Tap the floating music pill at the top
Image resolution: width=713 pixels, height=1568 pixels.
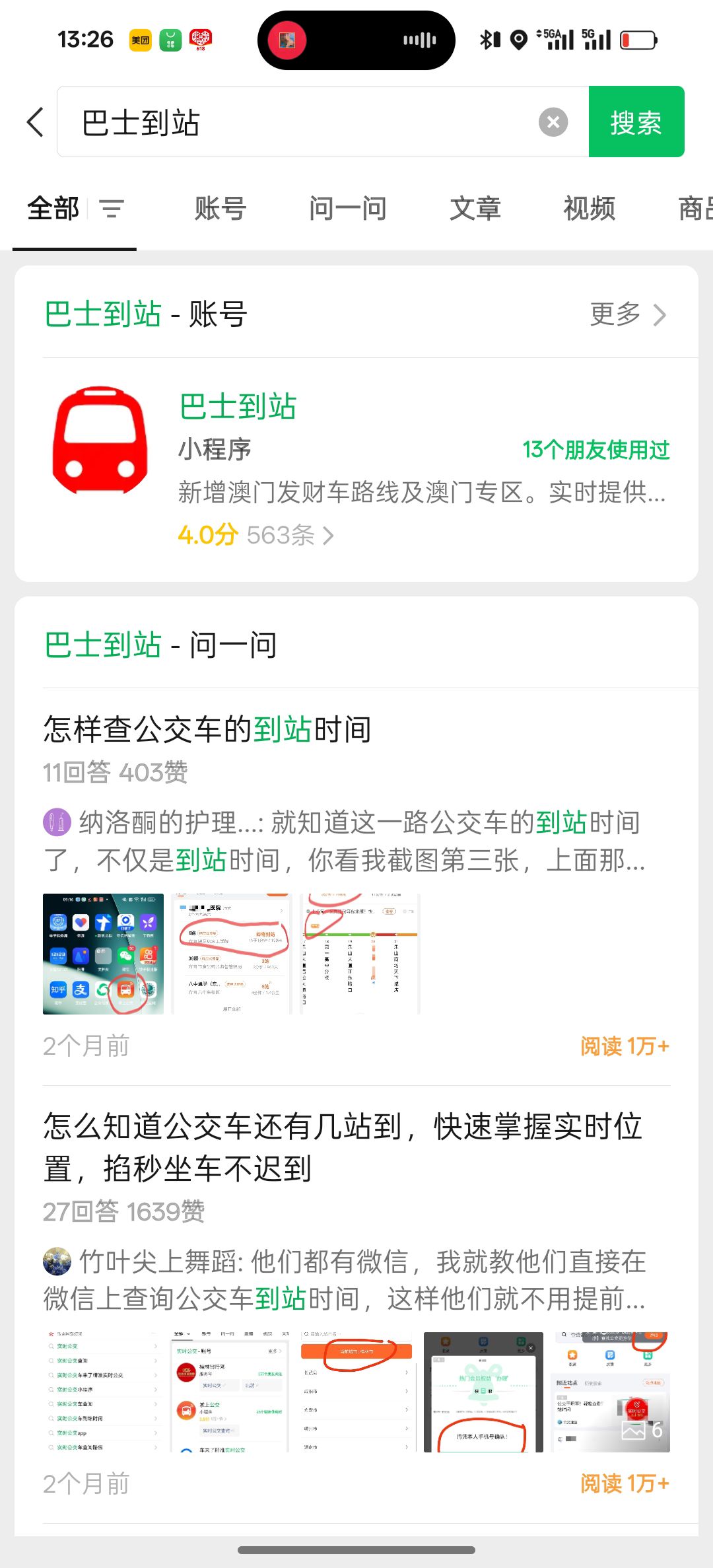[356, 40]
